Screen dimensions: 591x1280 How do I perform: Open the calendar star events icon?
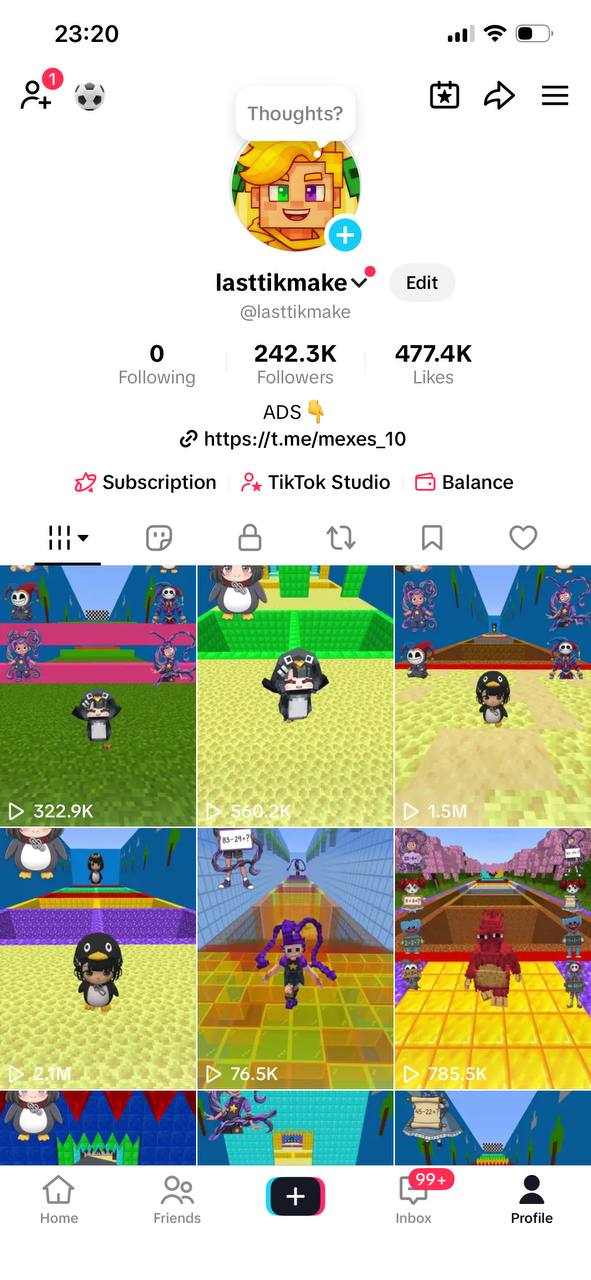(444, 96)
